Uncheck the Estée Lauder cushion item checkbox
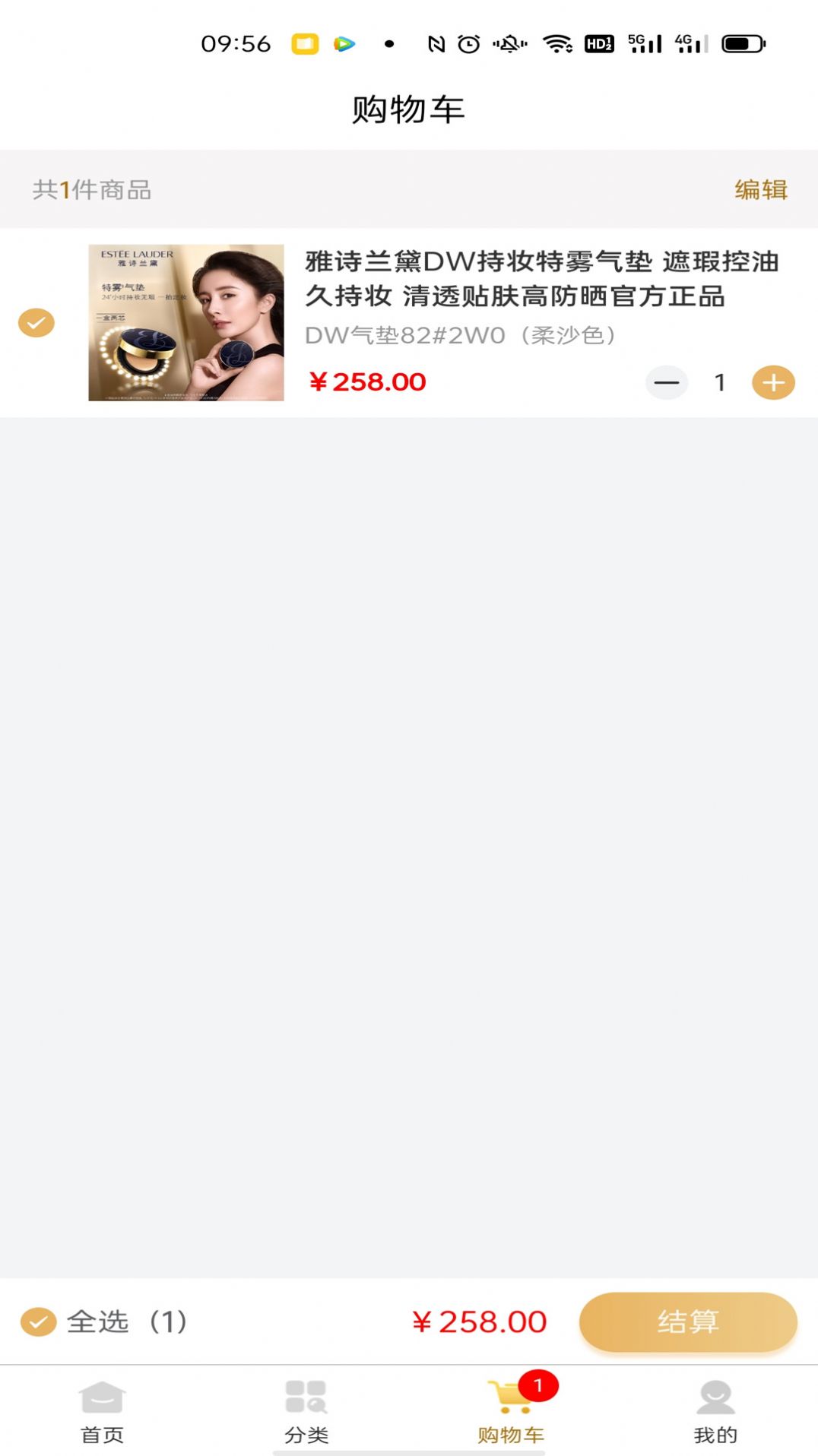818x1456 pixels. tap(36, 322)
